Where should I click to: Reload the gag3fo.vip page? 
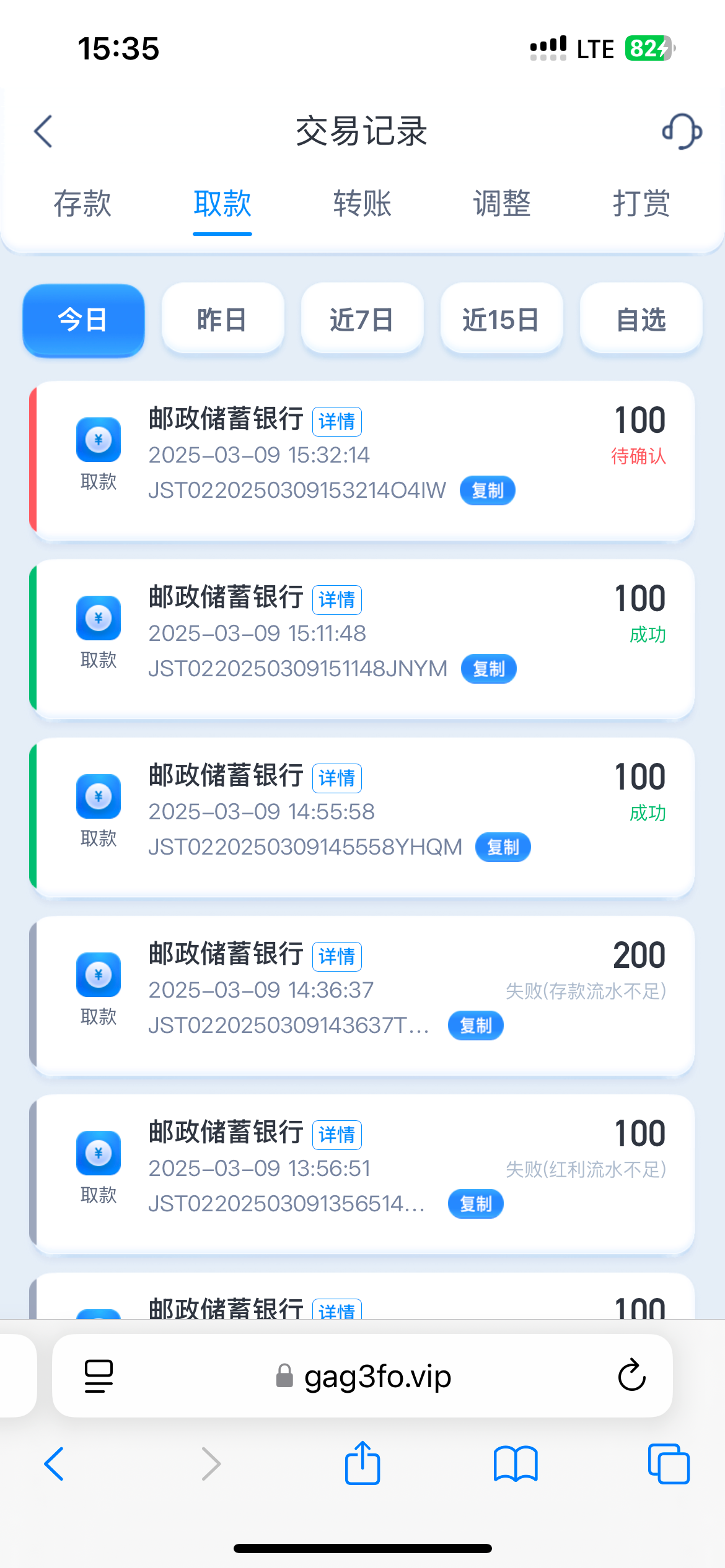(x=631, y=1375)
